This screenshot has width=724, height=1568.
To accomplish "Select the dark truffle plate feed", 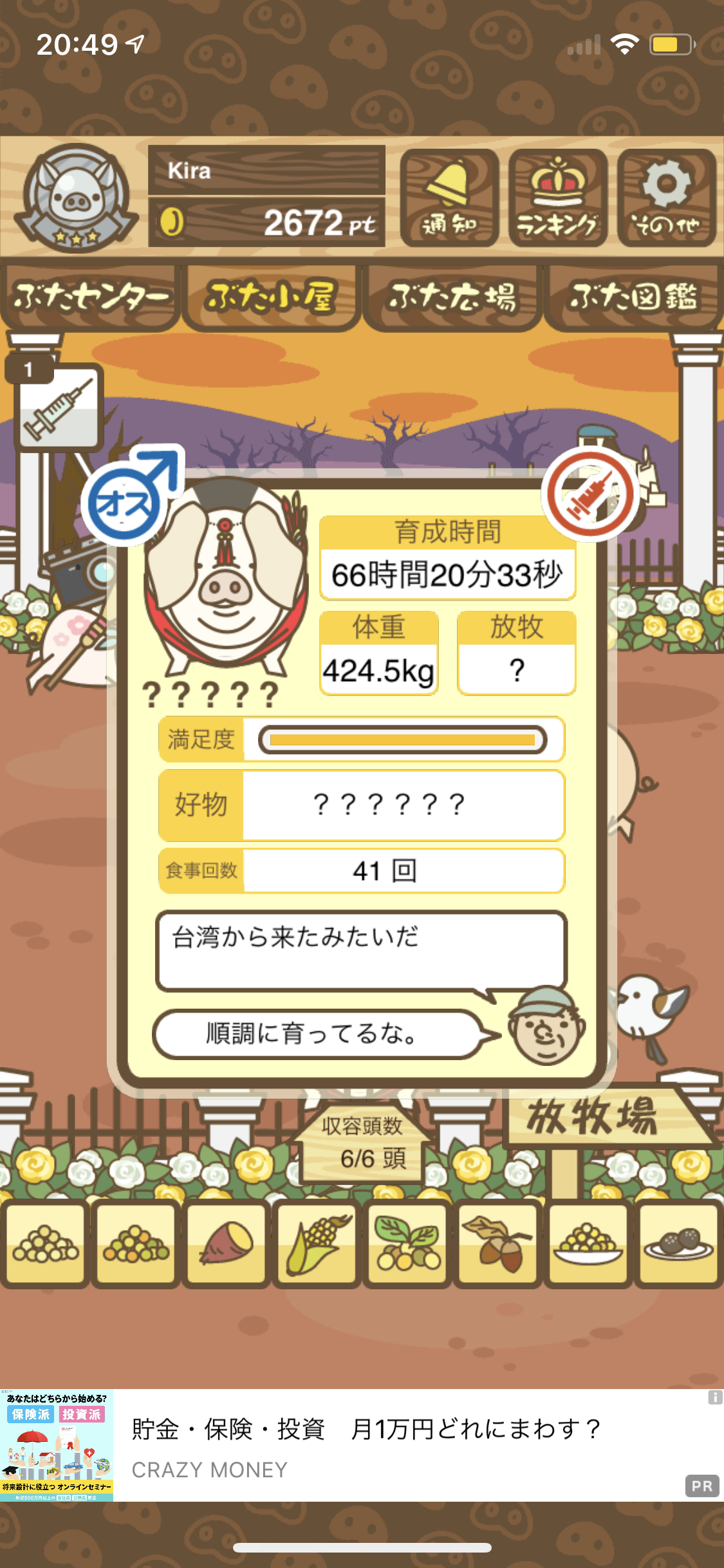I will pos(679,1244).
